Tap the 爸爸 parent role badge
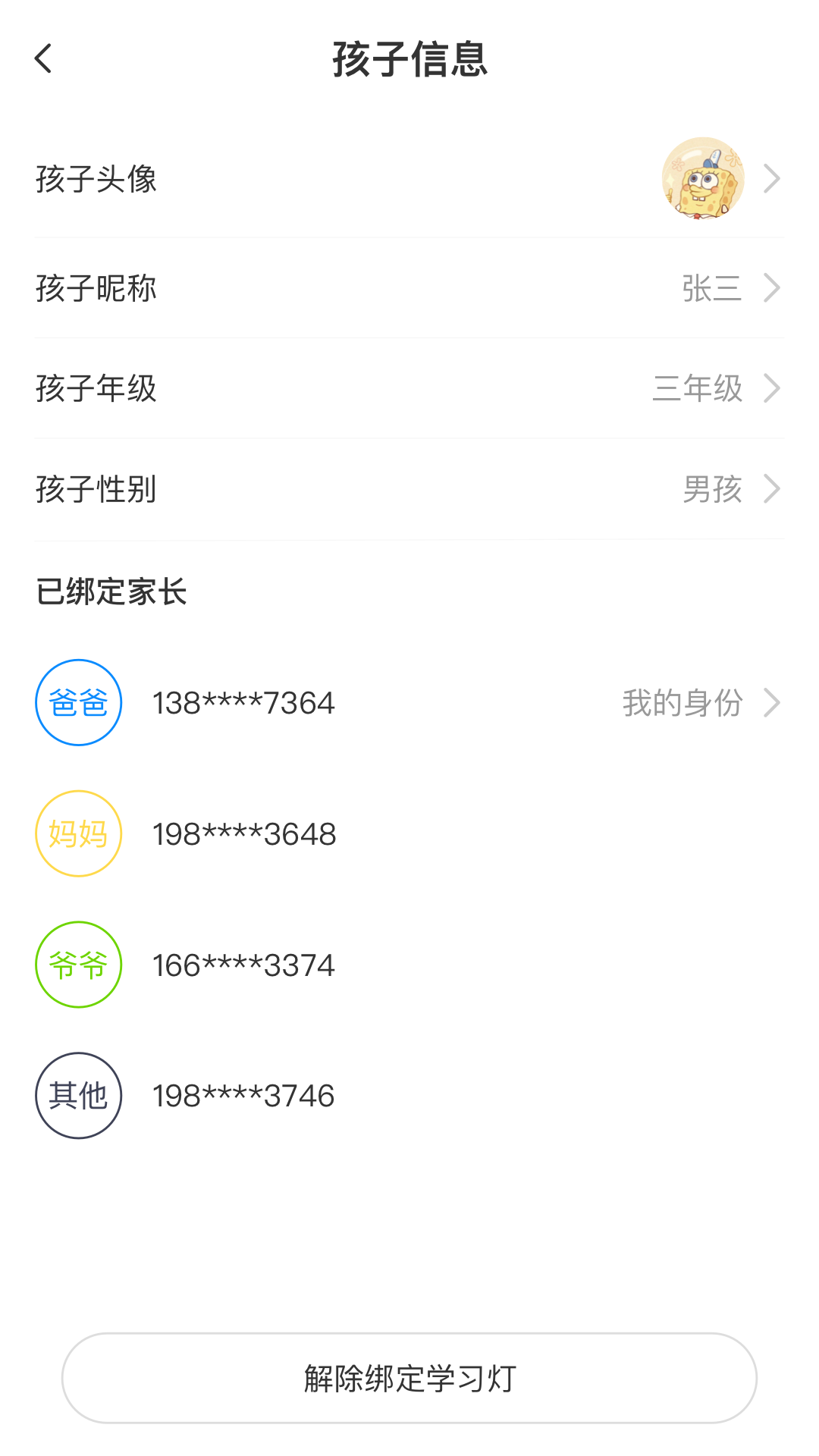 click(78, 701)
